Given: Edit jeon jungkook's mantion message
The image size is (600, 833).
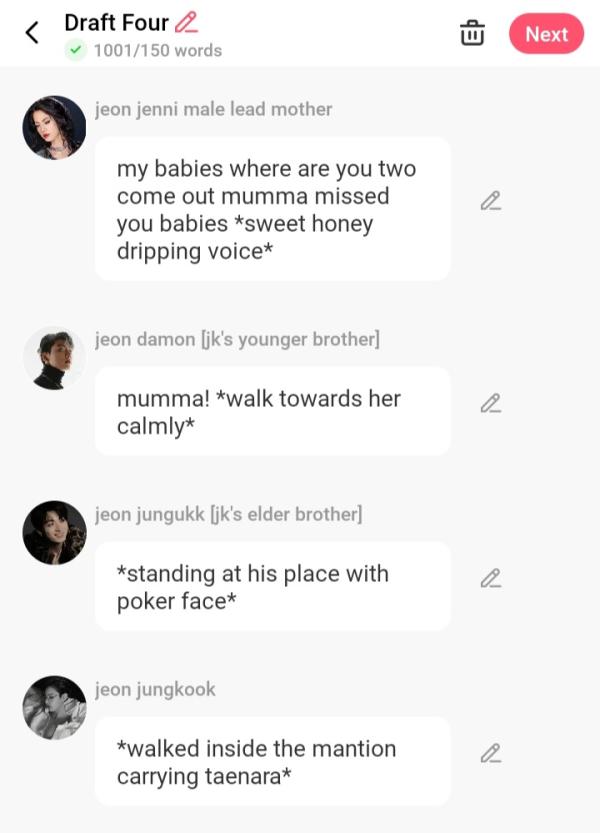Looking at the screenshot, I should point(490,753).
